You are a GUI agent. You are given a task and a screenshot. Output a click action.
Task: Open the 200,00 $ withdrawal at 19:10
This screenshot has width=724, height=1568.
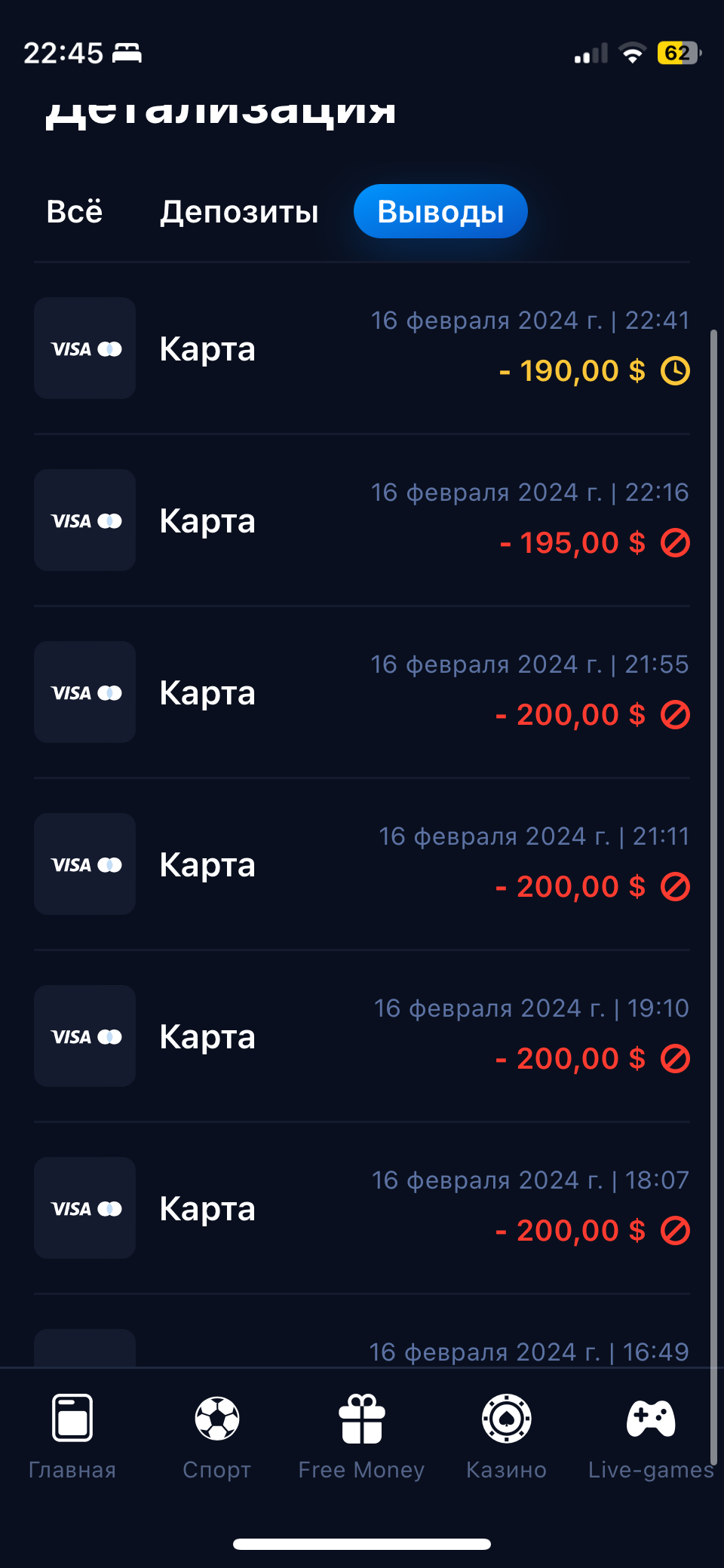pos(362,1036)
